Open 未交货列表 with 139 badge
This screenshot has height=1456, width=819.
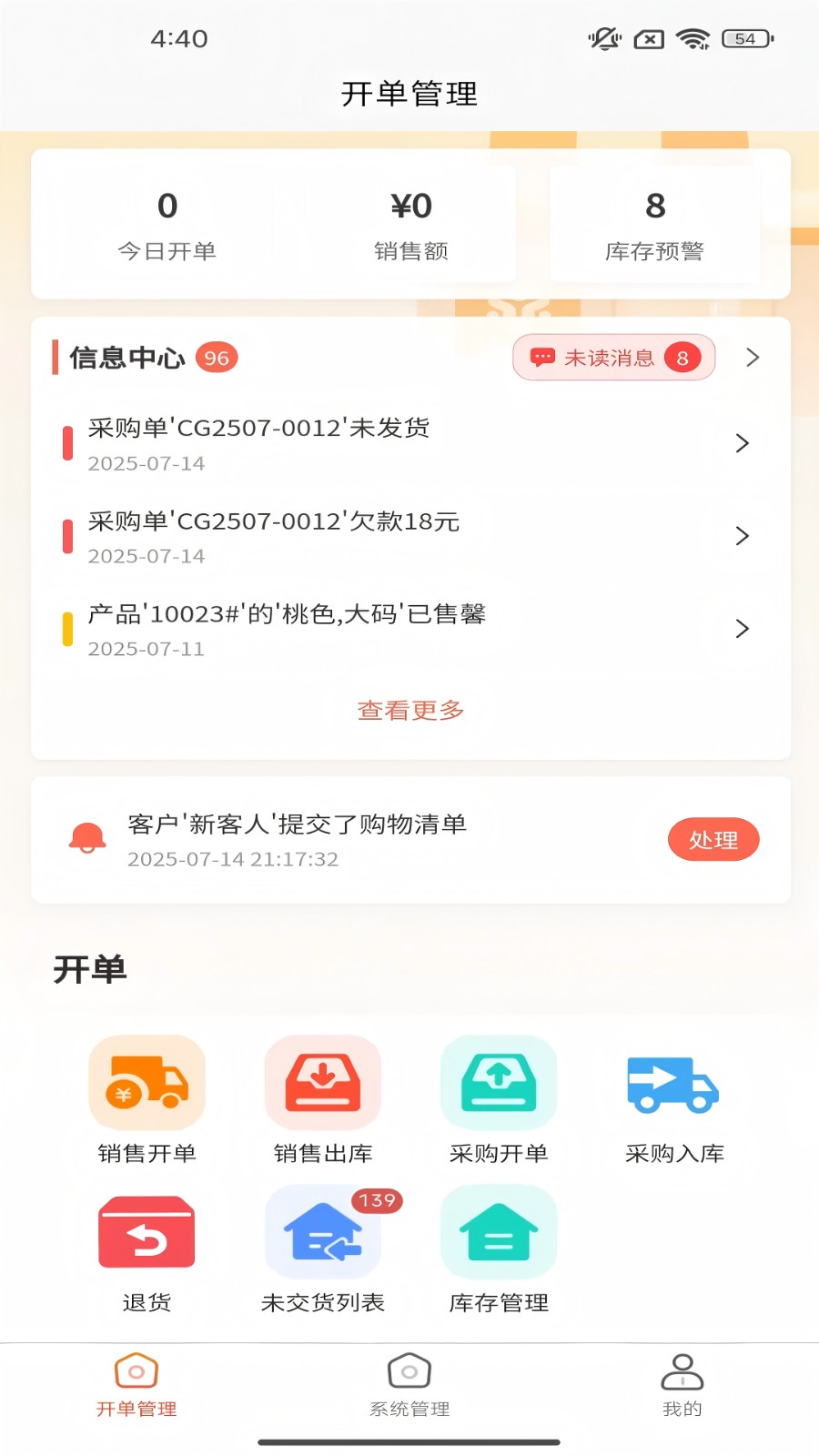322,1232
